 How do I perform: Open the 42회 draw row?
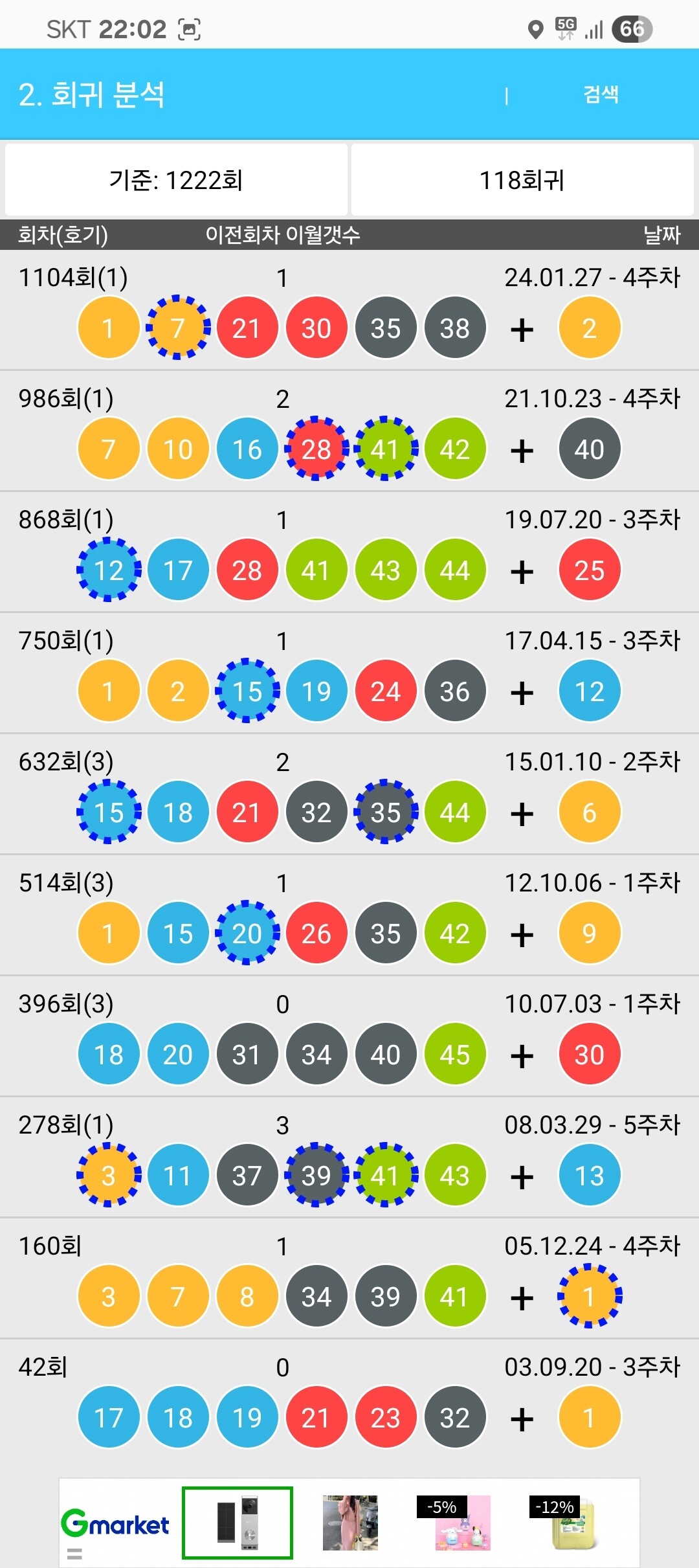349,1400
